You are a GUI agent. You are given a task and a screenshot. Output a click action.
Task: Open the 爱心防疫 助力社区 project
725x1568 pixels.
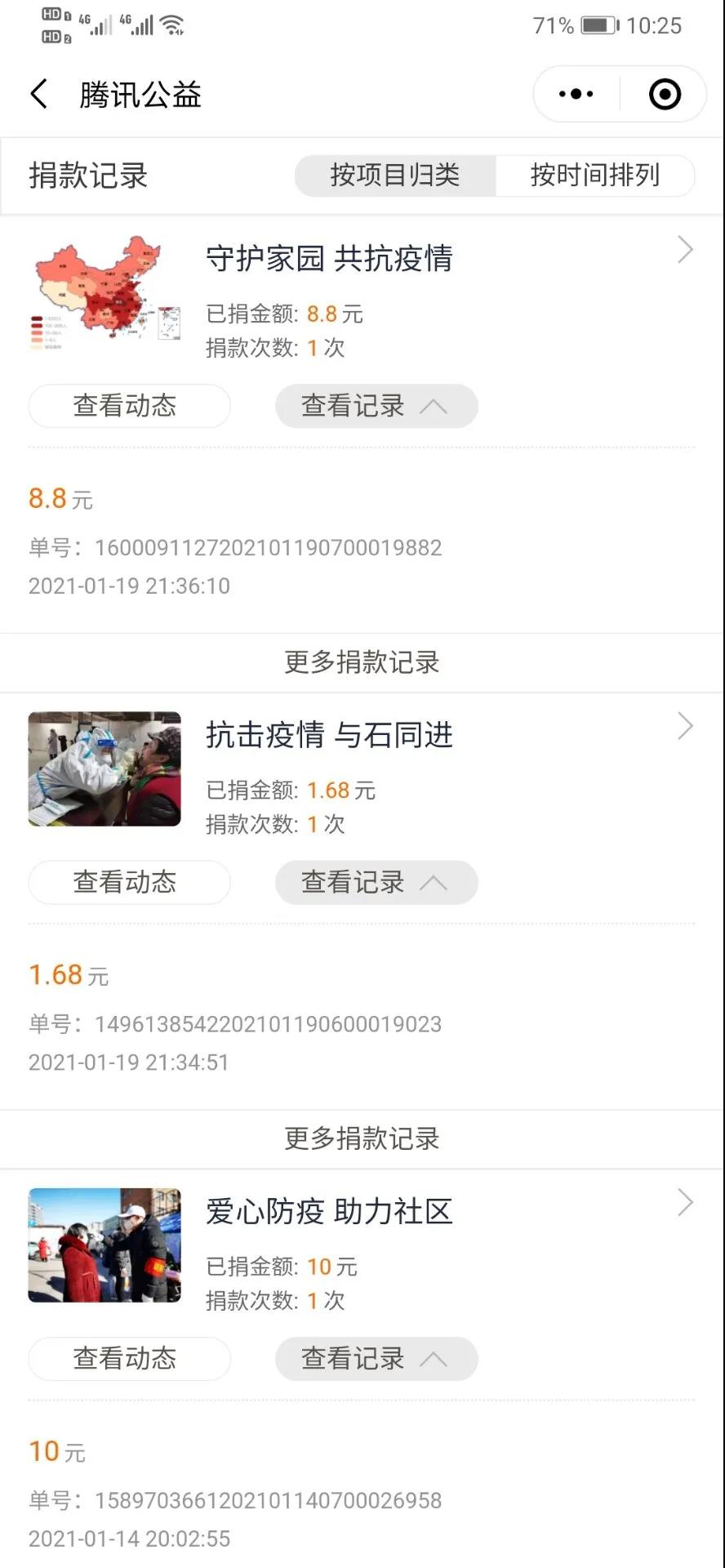(329, 1212)
